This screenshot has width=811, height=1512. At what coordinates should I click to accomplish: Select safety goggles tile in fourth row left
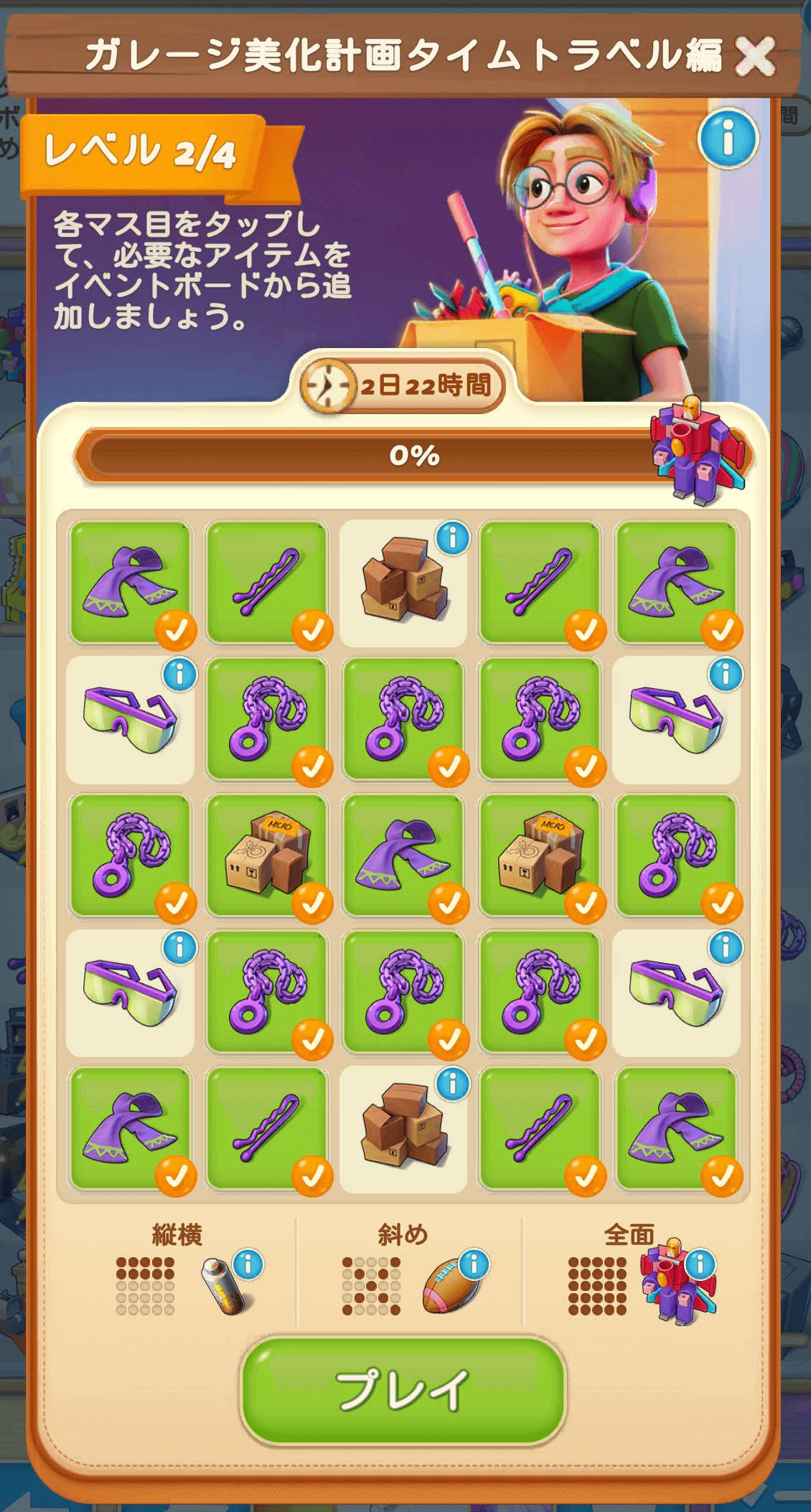[130, 992]
